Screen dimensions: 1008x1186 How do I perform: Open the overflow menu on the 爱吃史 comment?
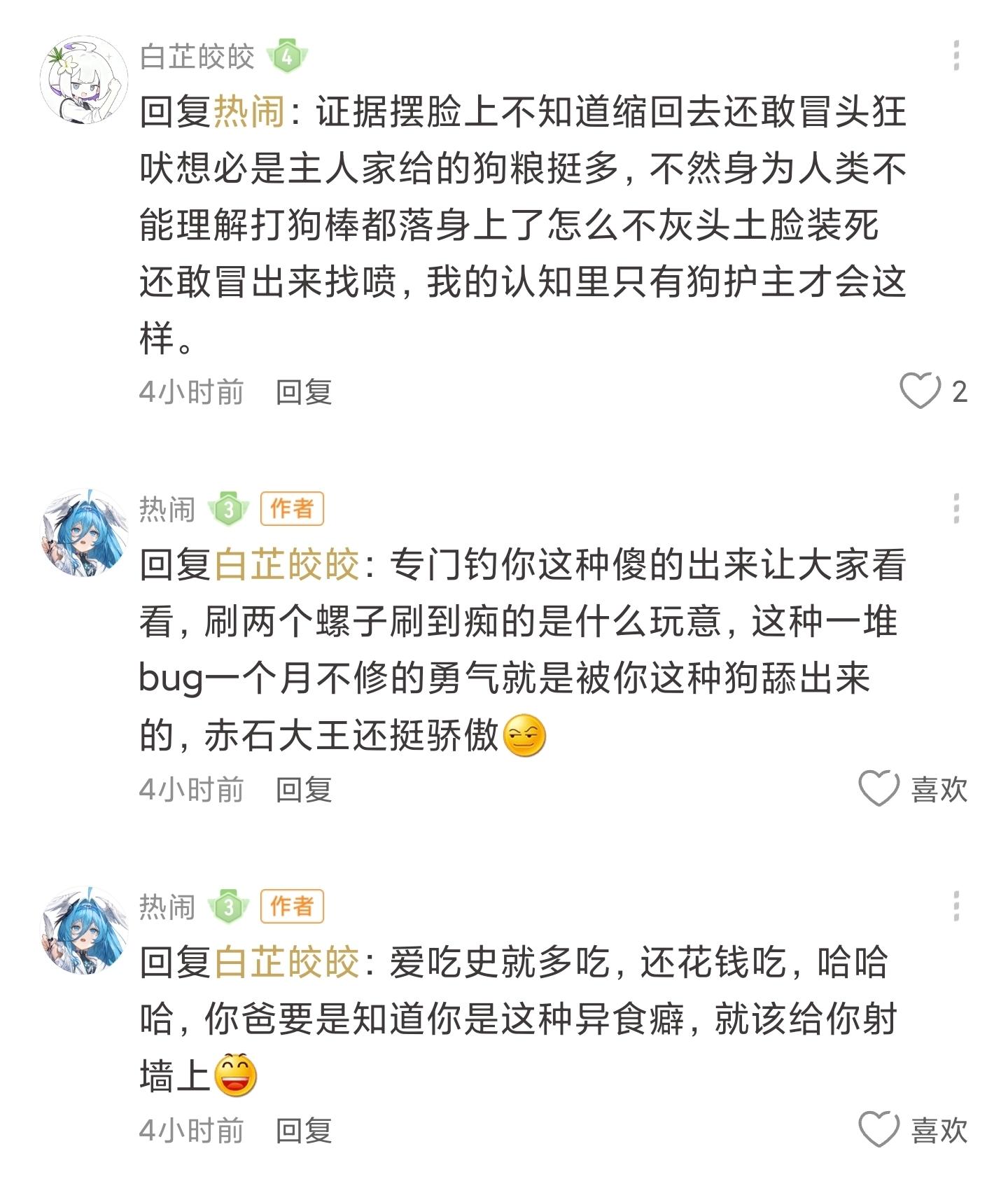click(956, 906)
